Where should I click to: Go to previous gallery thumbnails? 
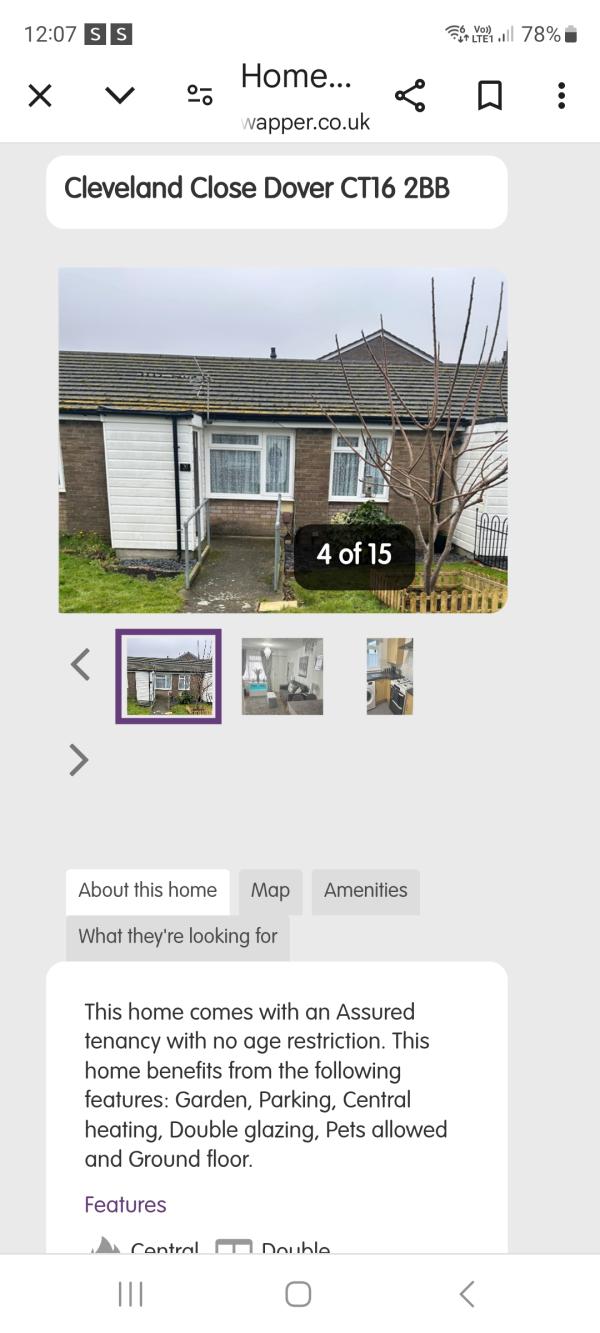(x=81, y=664)
